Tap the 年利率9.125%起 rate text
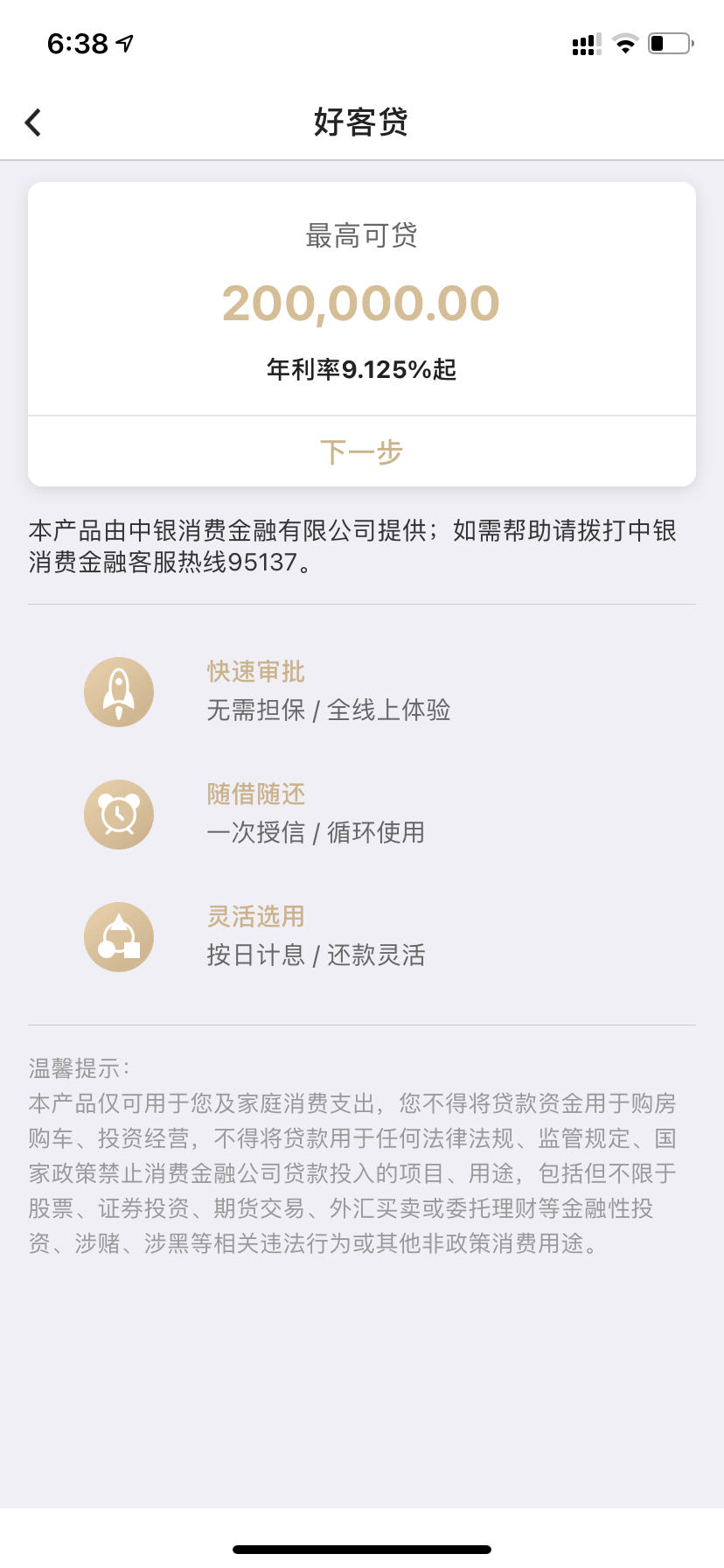Viewport: 724px width, 1568px height. [361, 369]
